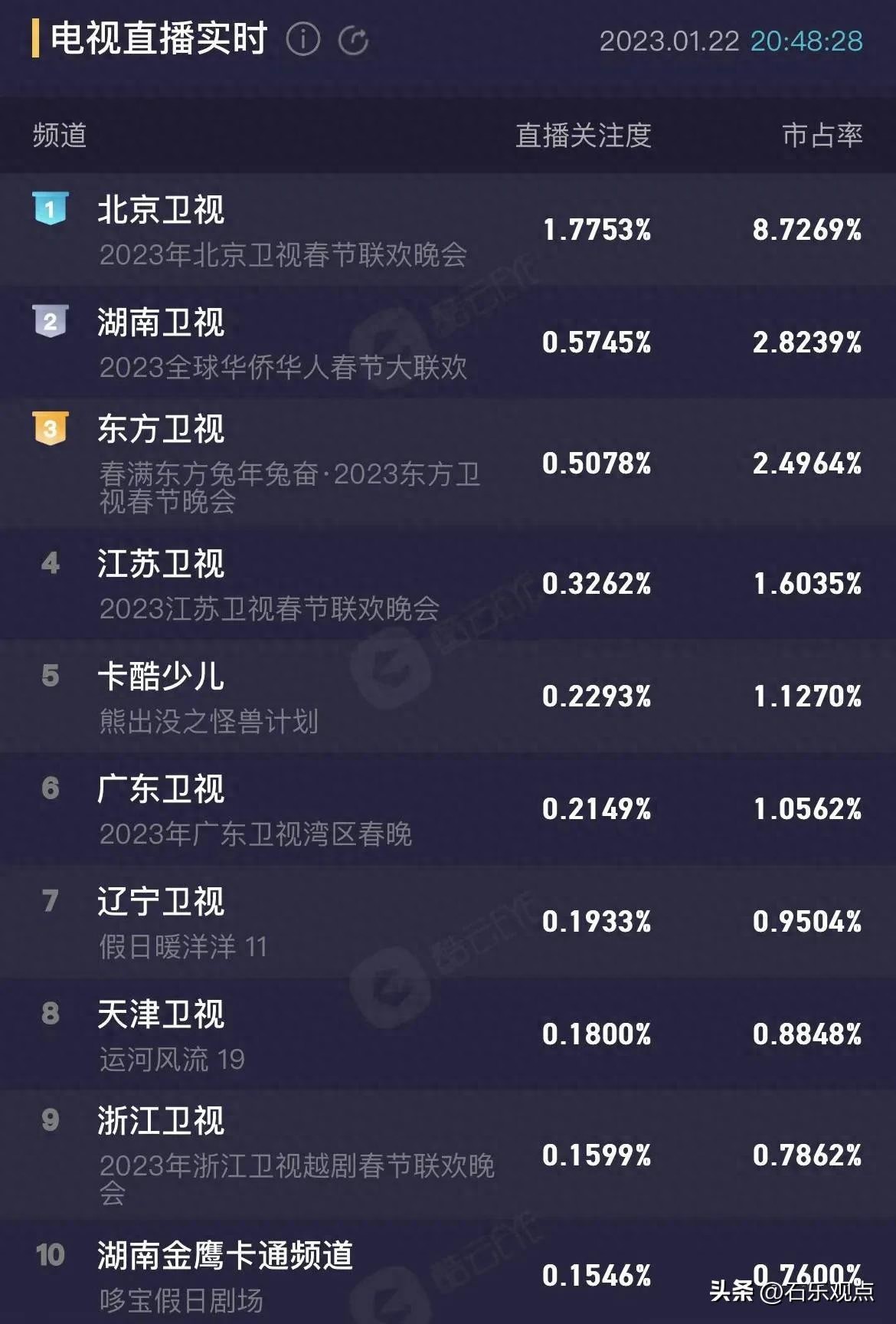Open the info icon beside 电视直播实时
This screenshot has width=896, height=1324.
pyautogui.click(x=302, y=40)
